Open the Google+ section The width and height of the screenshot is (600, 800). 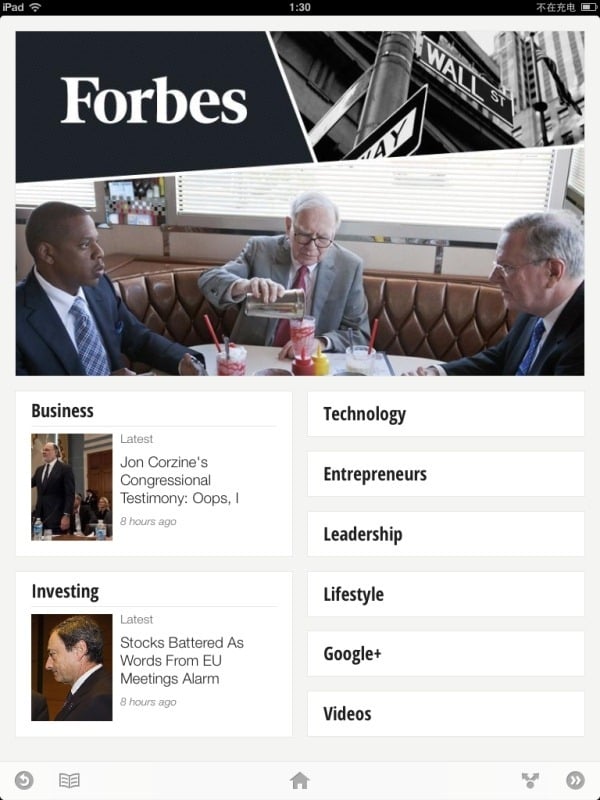click(x=445, y=654)
